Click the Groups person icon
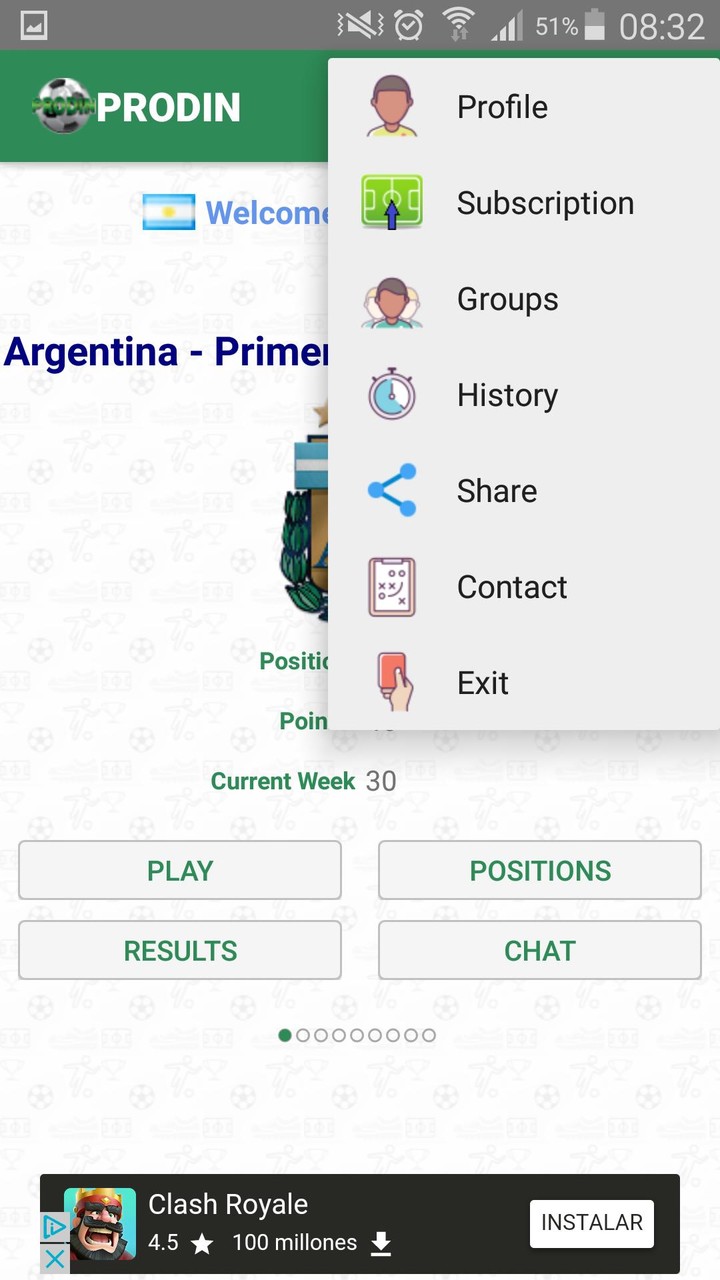 pos(391,298)
